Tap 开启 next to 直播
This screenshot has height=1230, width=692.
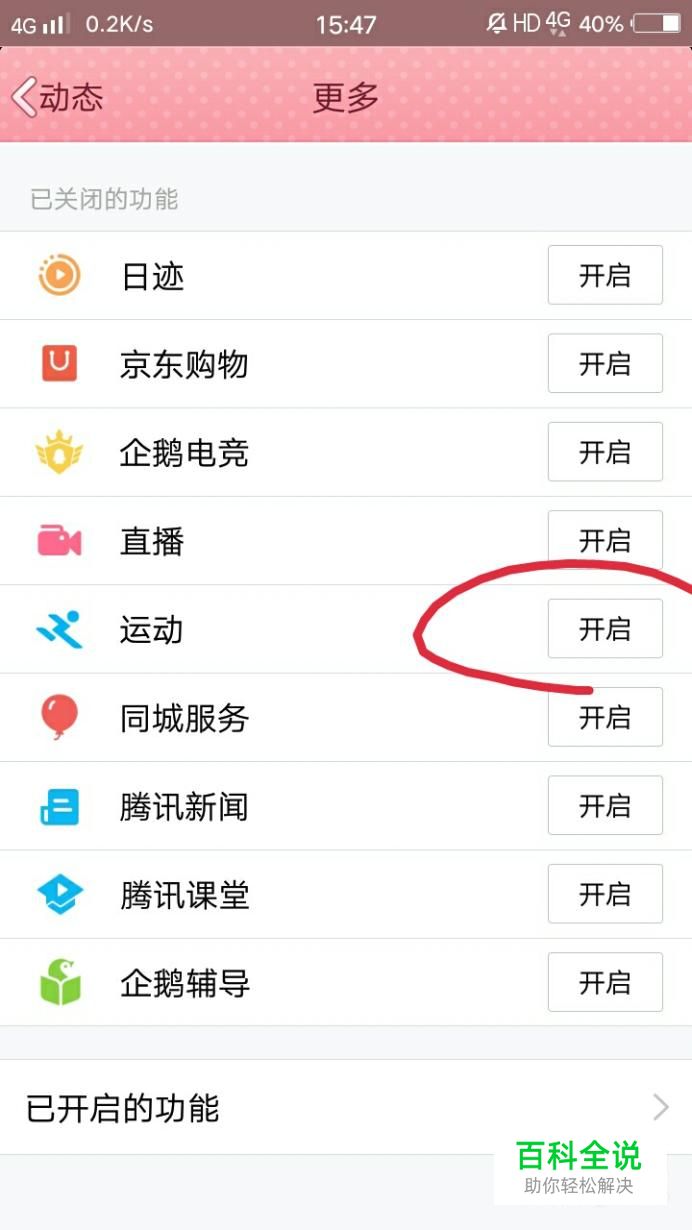pos(605,540)
